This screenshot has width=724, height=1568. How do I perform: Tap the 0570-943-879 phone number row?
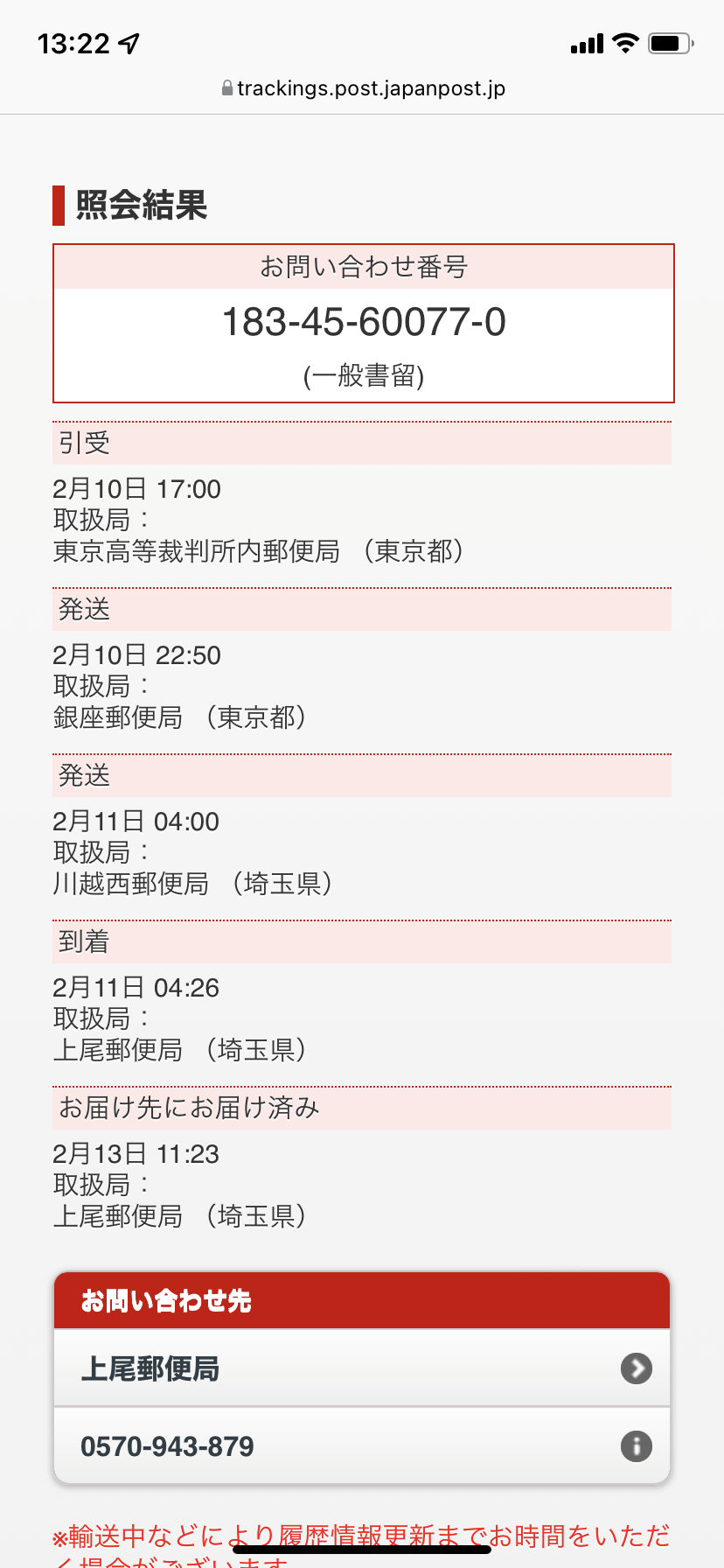point(361,1445)
